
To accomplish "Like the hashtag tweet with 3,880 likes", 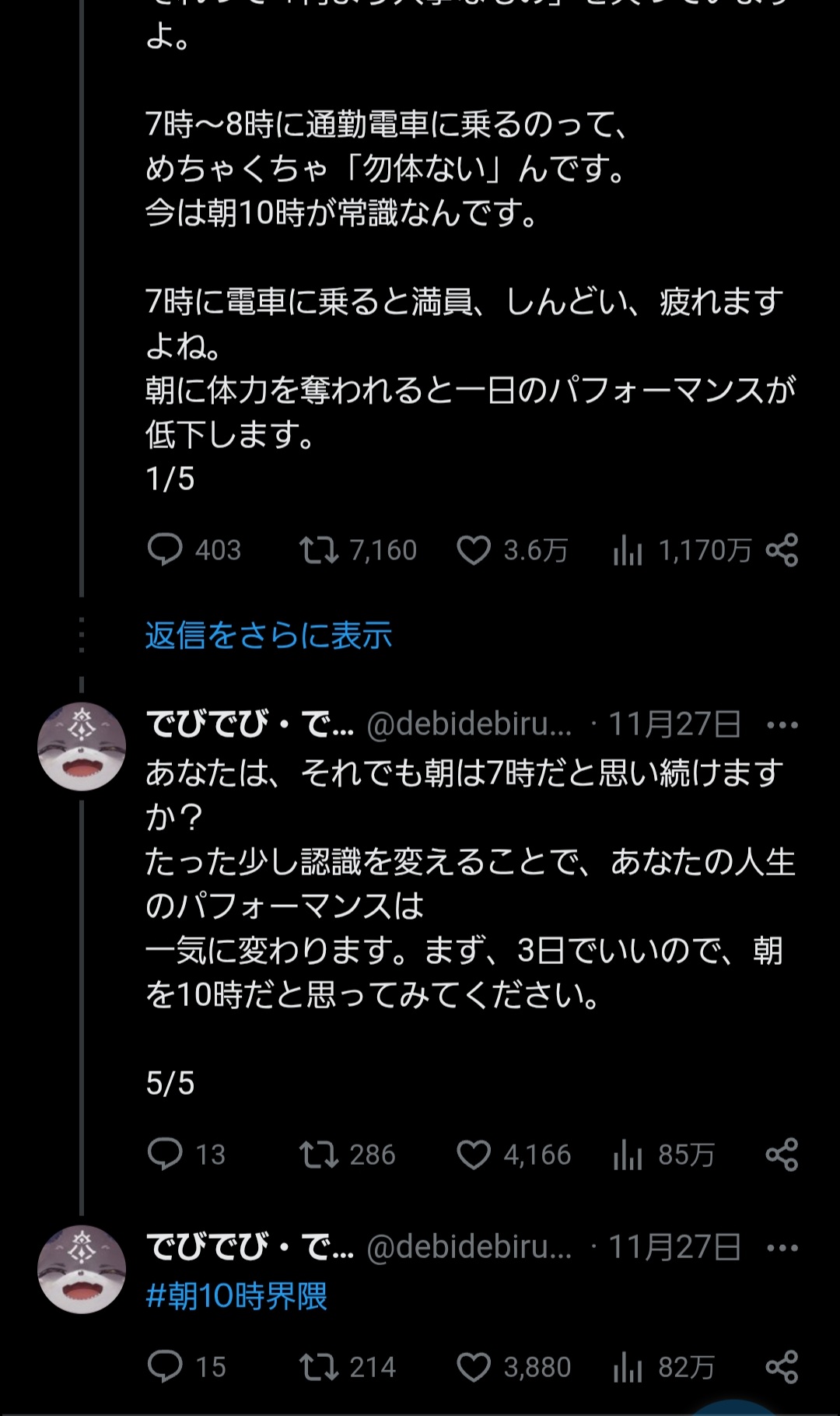I will (x=473, y=1366).
